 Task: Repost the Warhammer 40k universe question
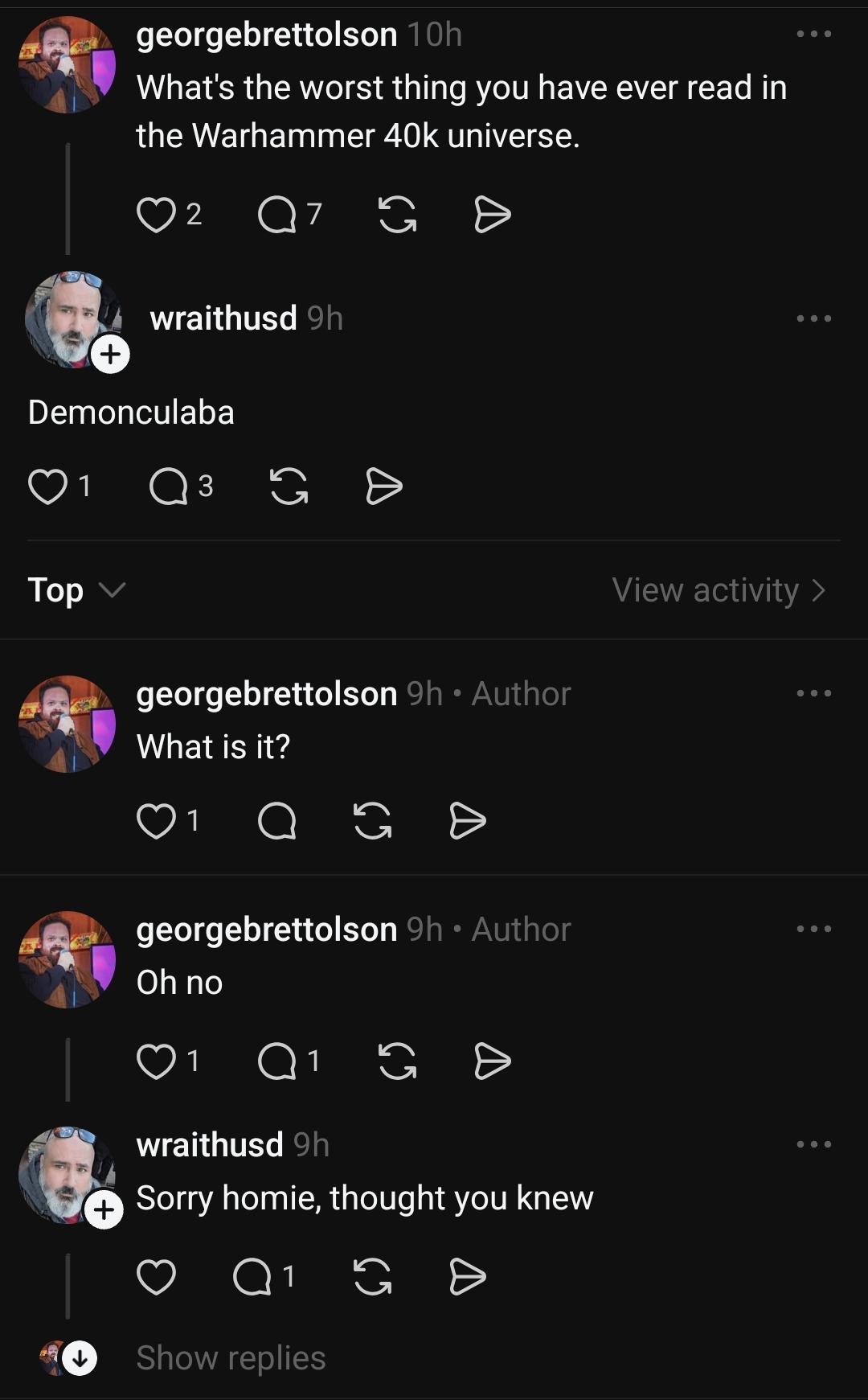point(397,215)
